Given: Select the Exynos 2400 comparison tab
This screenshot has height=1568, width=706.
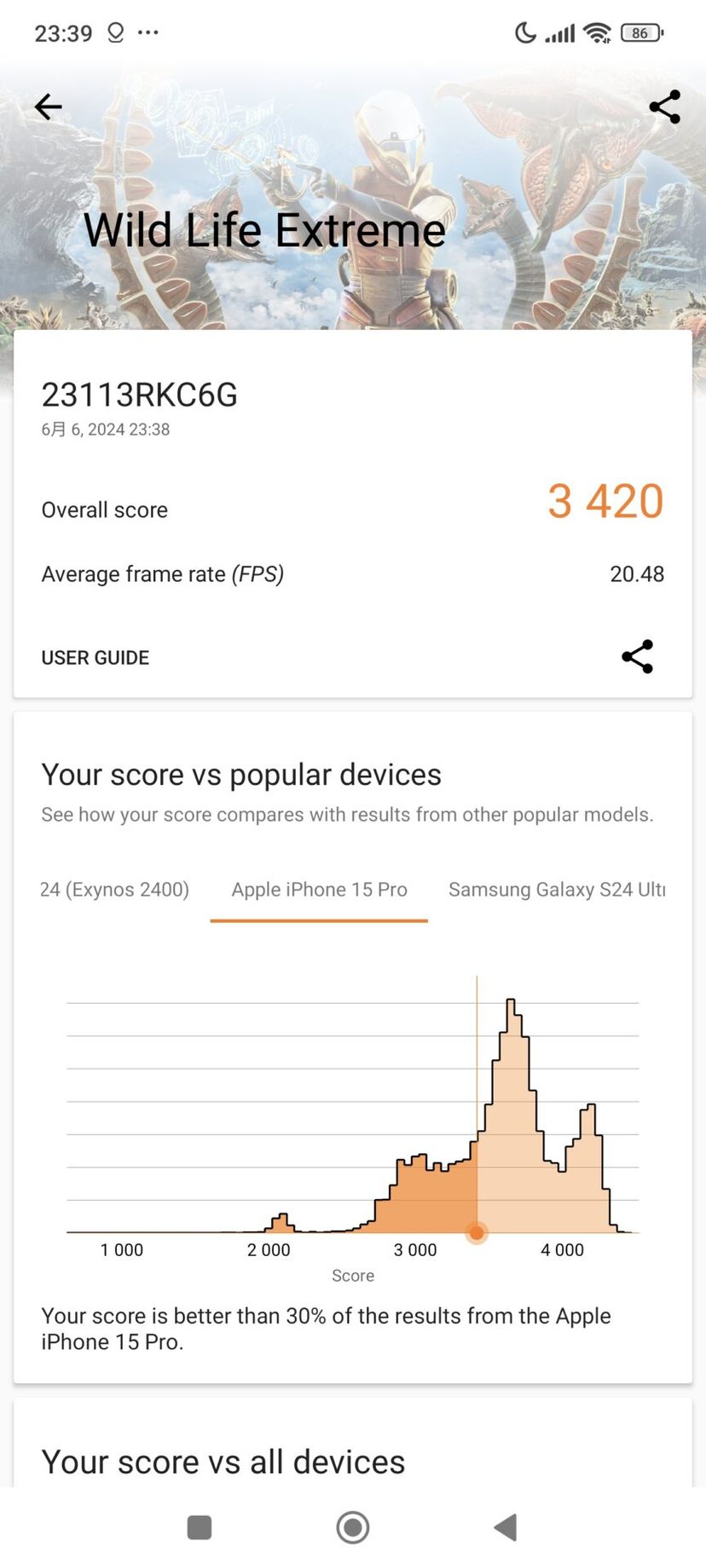Looking at the screenshot, I should pos(114,890).
